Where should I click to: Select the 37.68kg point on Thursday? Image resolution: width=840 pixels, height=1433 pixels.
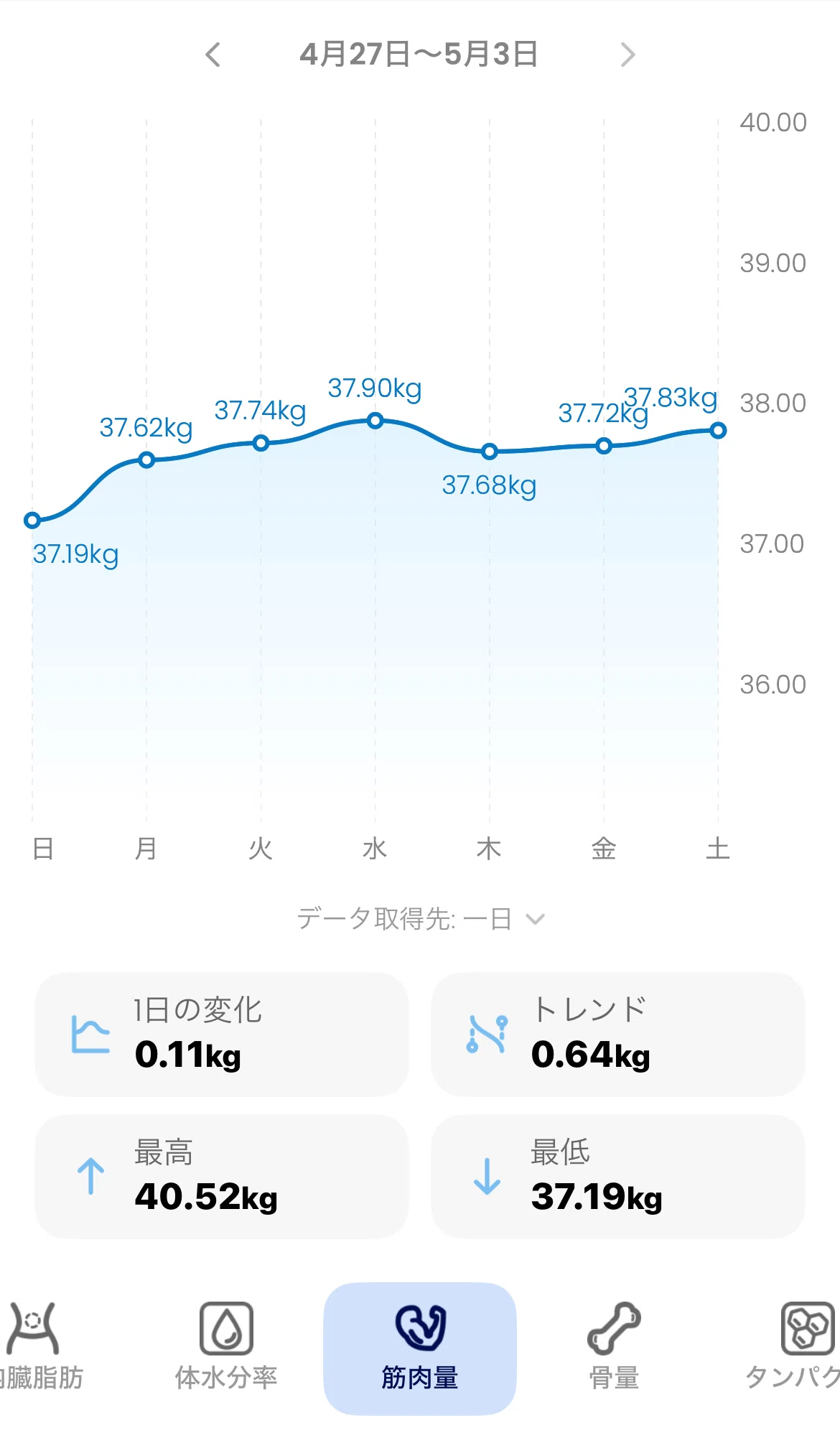[x=490, y=452]
